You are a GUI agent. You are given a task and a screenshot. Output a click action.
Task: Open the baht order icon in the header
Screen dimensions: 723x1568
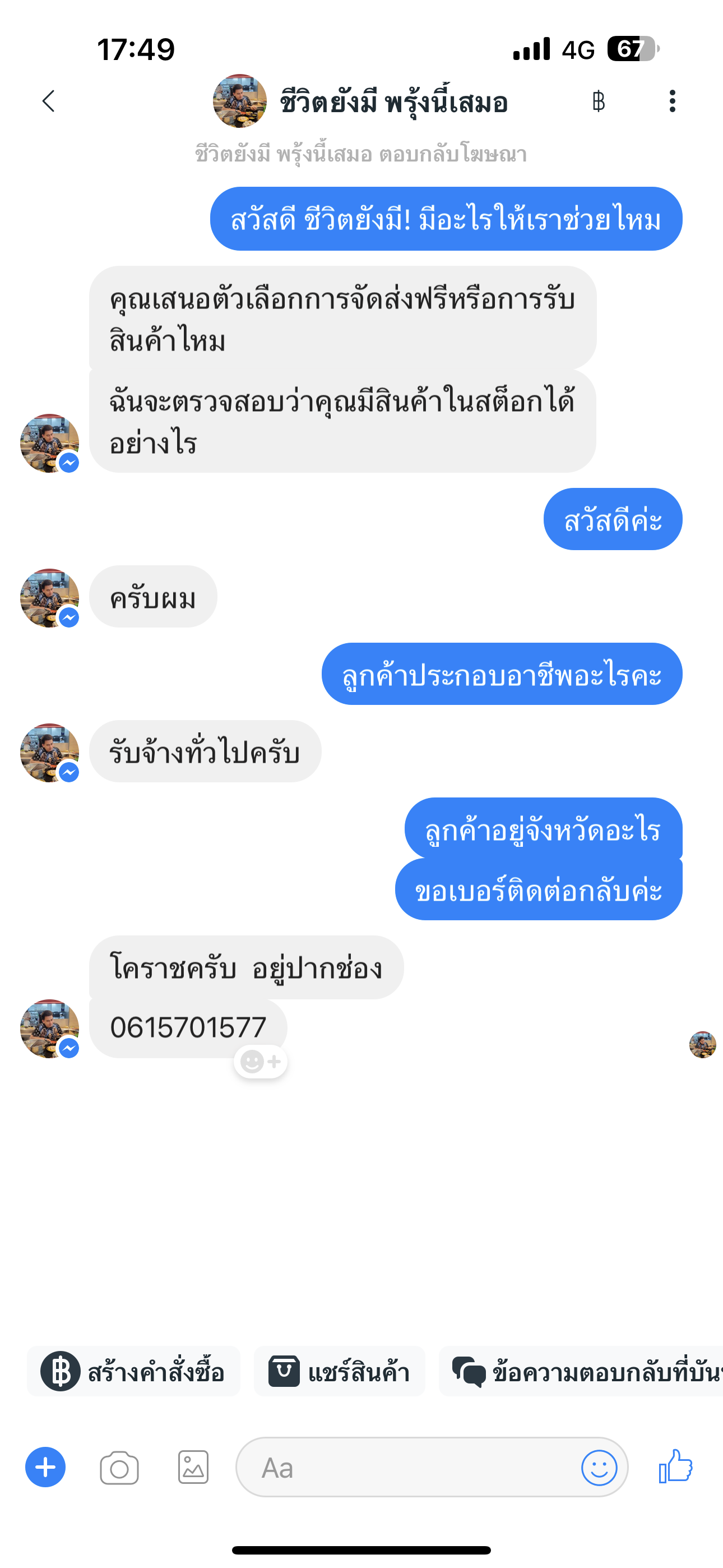[x=598, y=101]
